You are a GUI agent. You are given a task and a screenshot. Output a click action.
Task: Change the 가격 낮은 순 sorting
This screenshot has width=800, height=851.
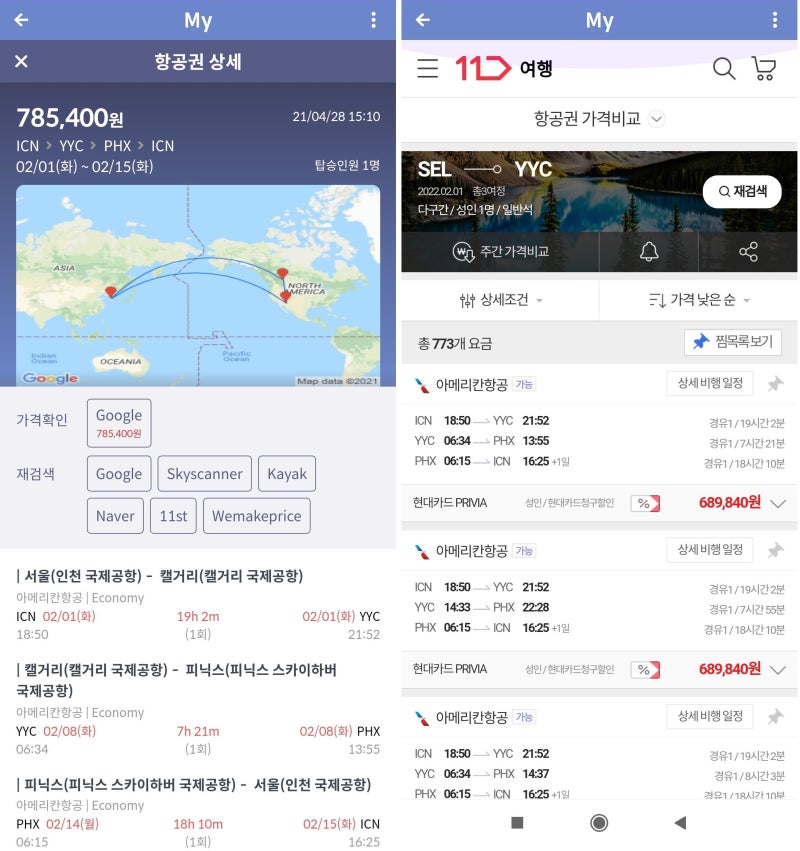click(698, 300)
